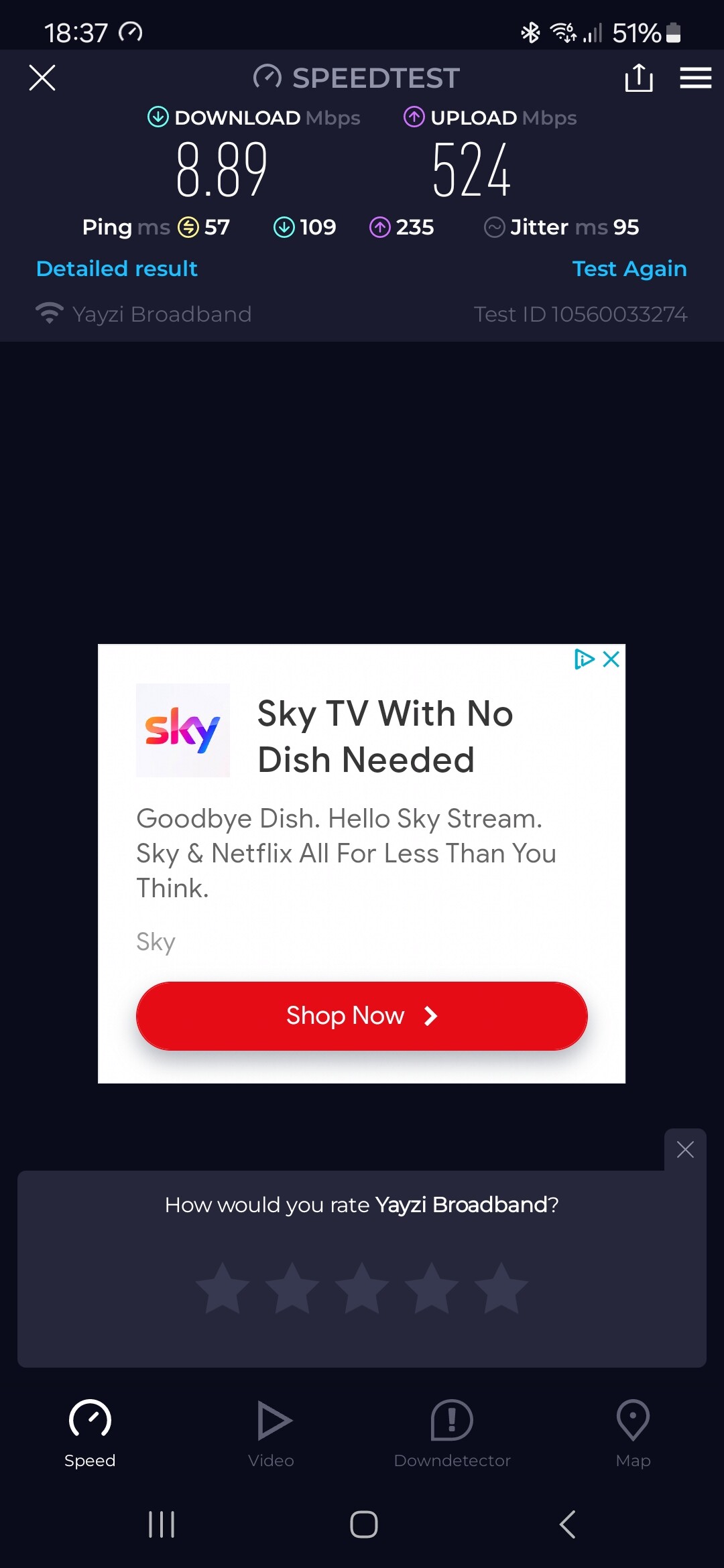Open the AdChoices info icon
Viewport: 724px width, 1568px height.
tap(585, 659)
